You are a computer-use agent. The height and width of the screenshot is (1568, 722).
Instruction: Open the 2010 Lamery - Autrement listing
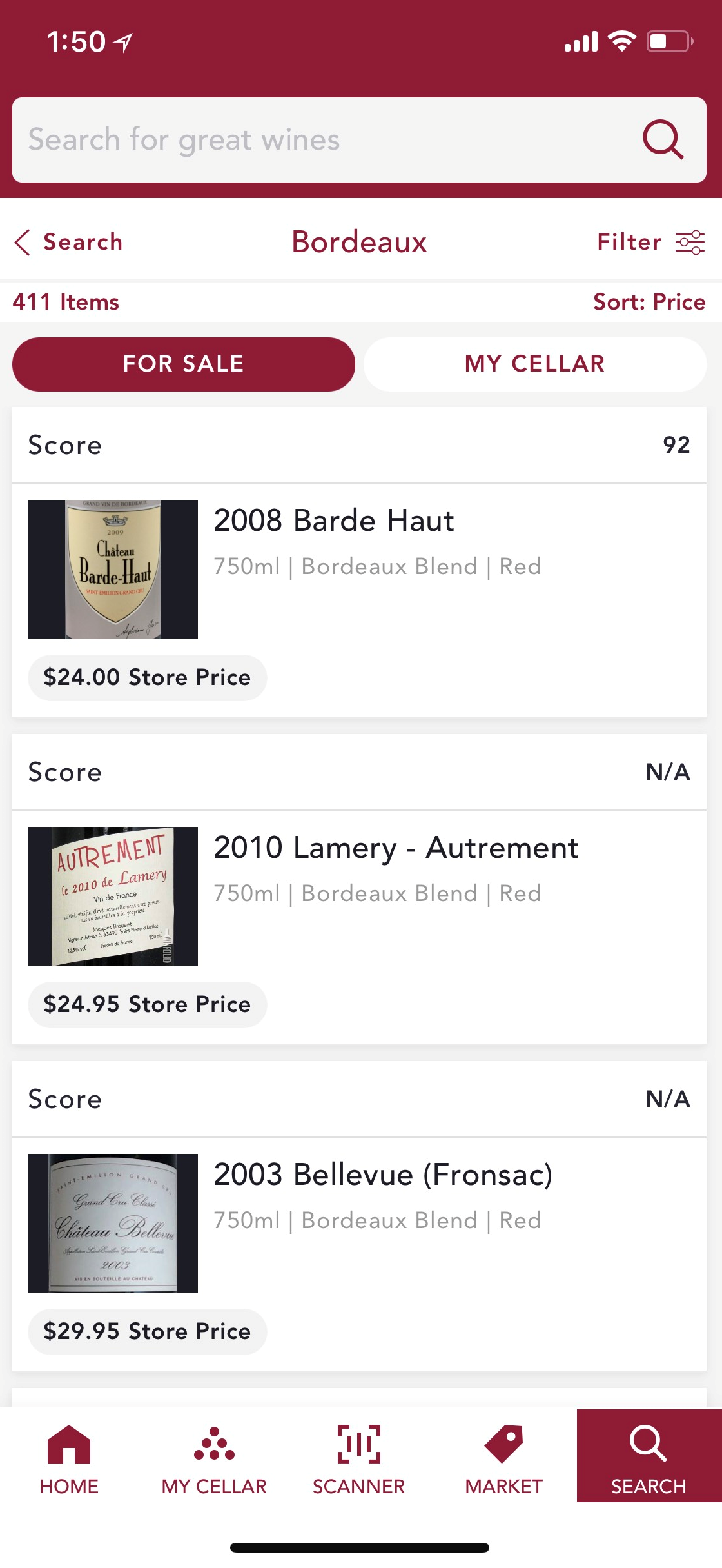click(359, 896)
